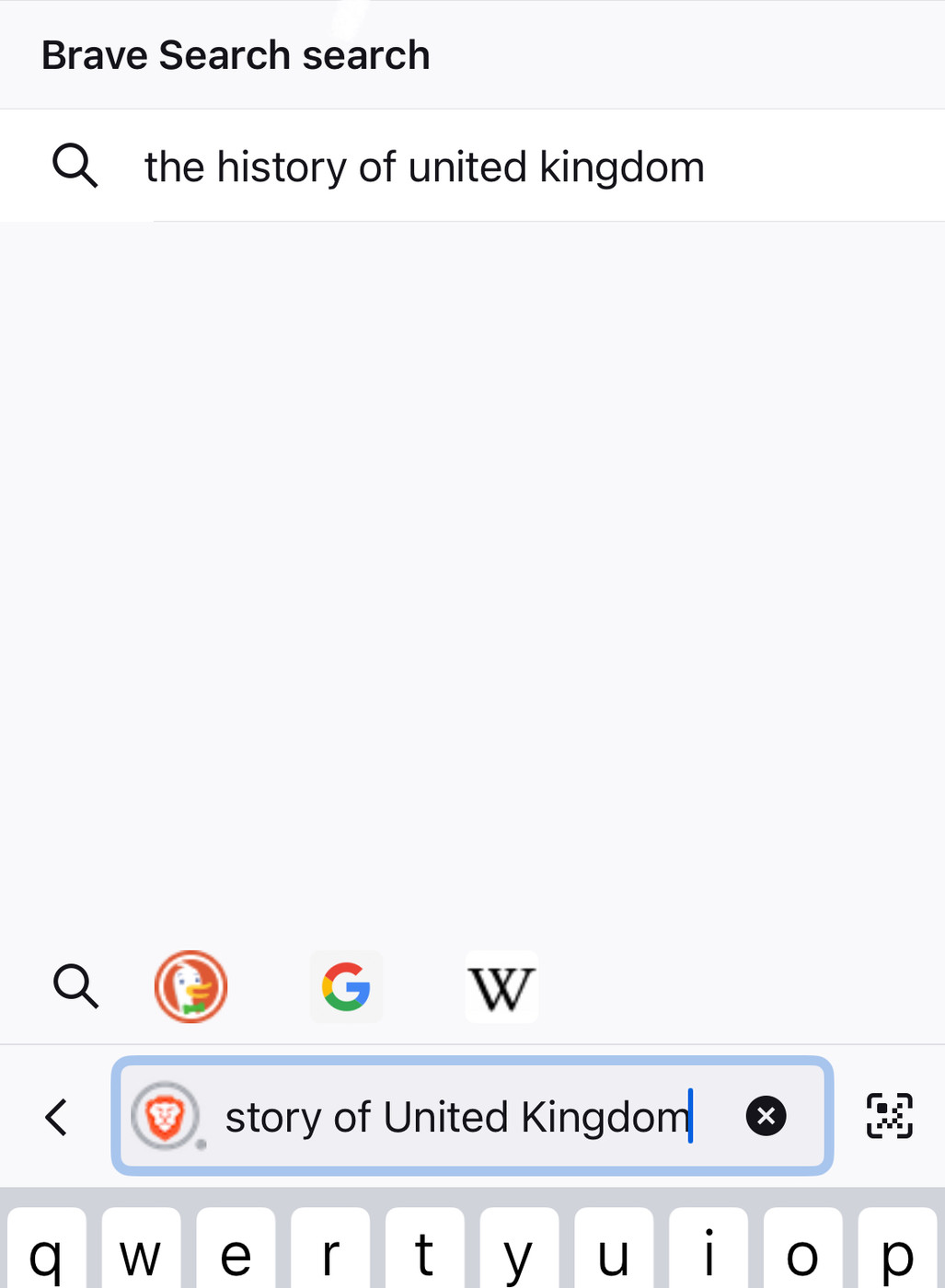Screen dimensions: 945x1288
Task: Tap the Brave icon in the address bar
Action: pos(166,1117)
